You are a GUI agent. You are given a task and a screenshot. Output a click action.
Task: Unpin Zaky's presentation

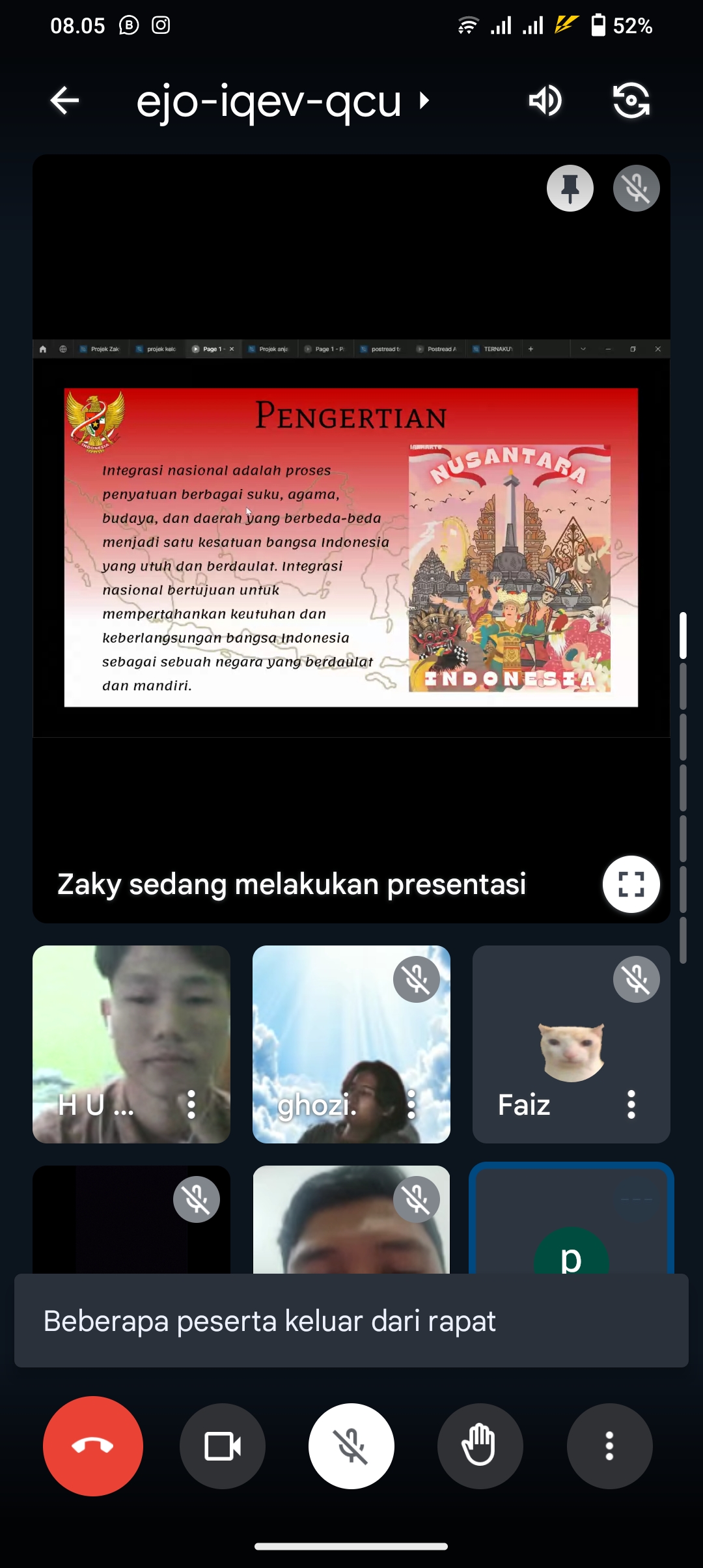[570, 189]
